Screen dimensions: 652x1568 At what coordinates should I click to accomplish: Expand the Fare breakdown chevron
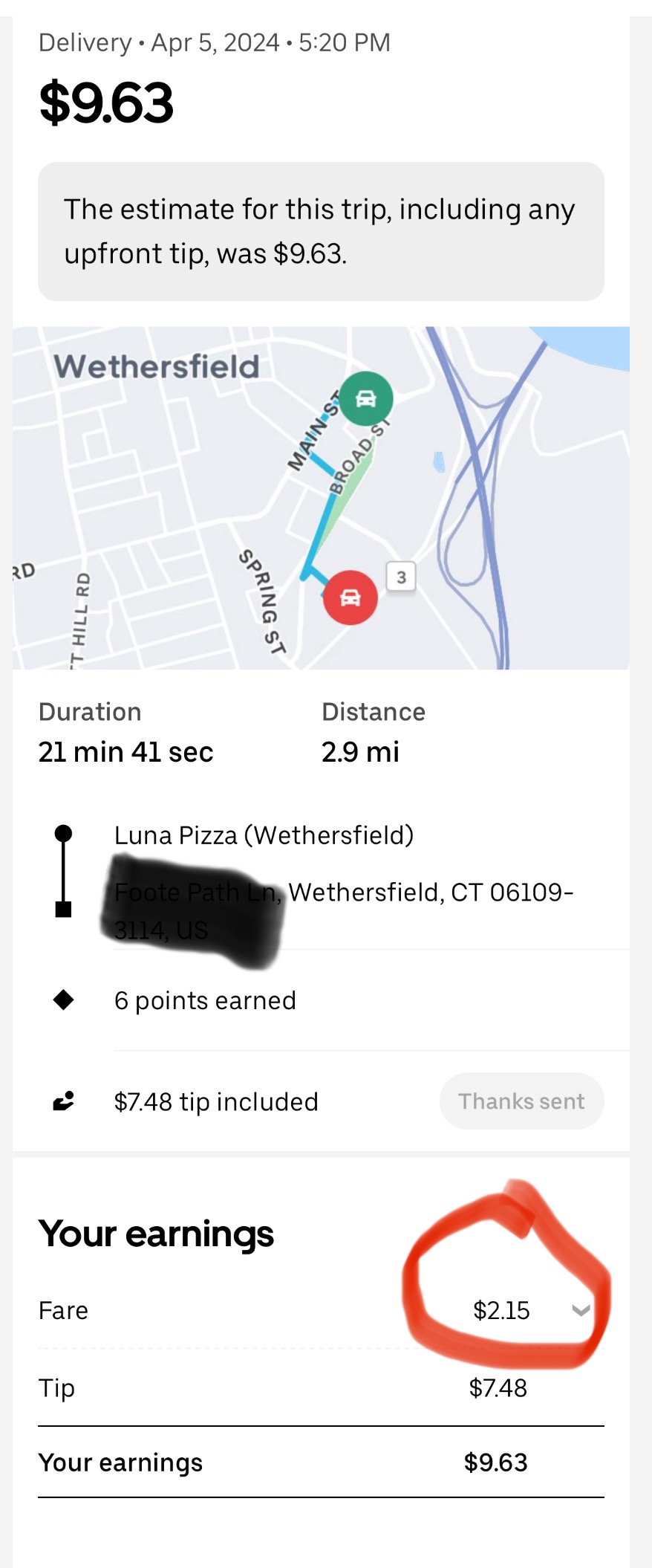pyautogui.click(x=580, y=1310)
